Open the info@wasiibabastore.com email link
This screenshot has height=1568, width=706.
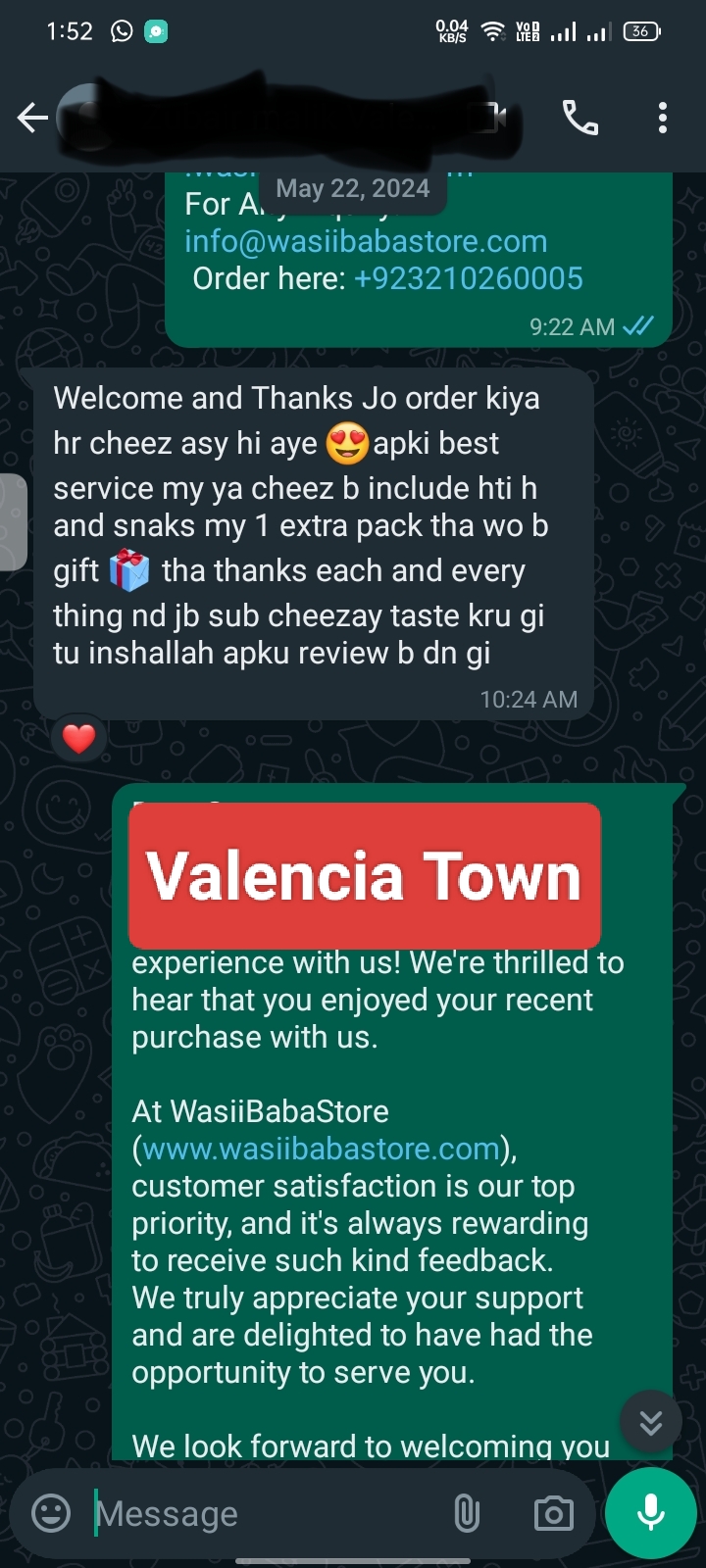pos(366,241)
